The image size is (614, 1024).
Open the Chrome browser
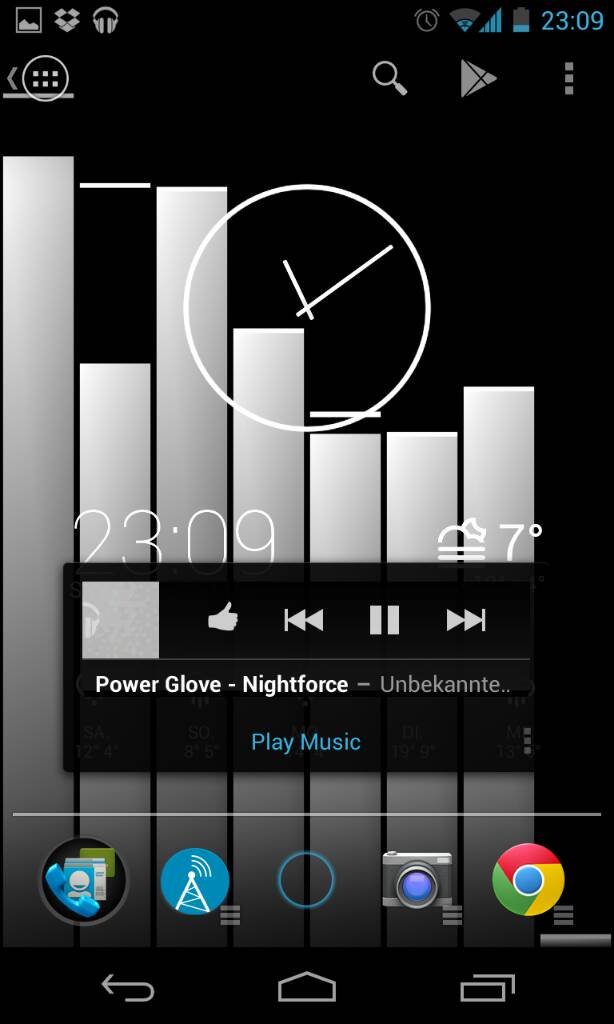click(528, 880)
